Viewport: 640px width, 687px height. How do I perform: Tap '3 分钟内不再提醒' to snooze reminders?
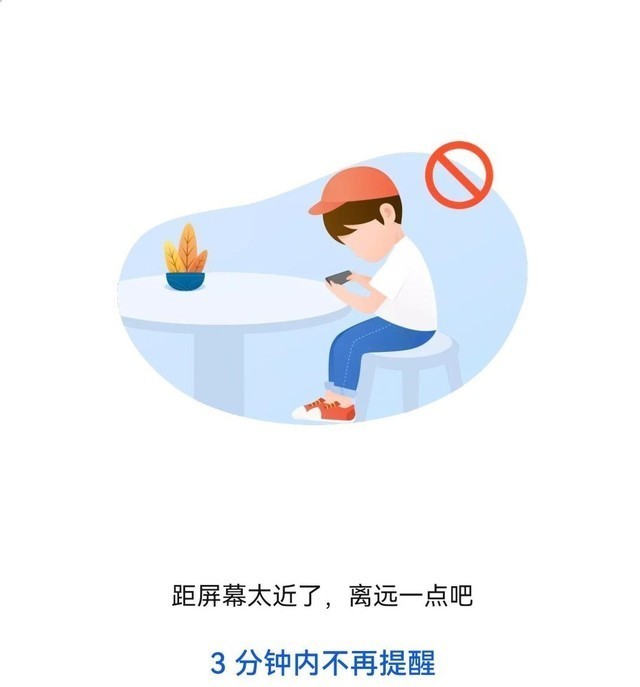pyautogui.click(x=322, y=661)
